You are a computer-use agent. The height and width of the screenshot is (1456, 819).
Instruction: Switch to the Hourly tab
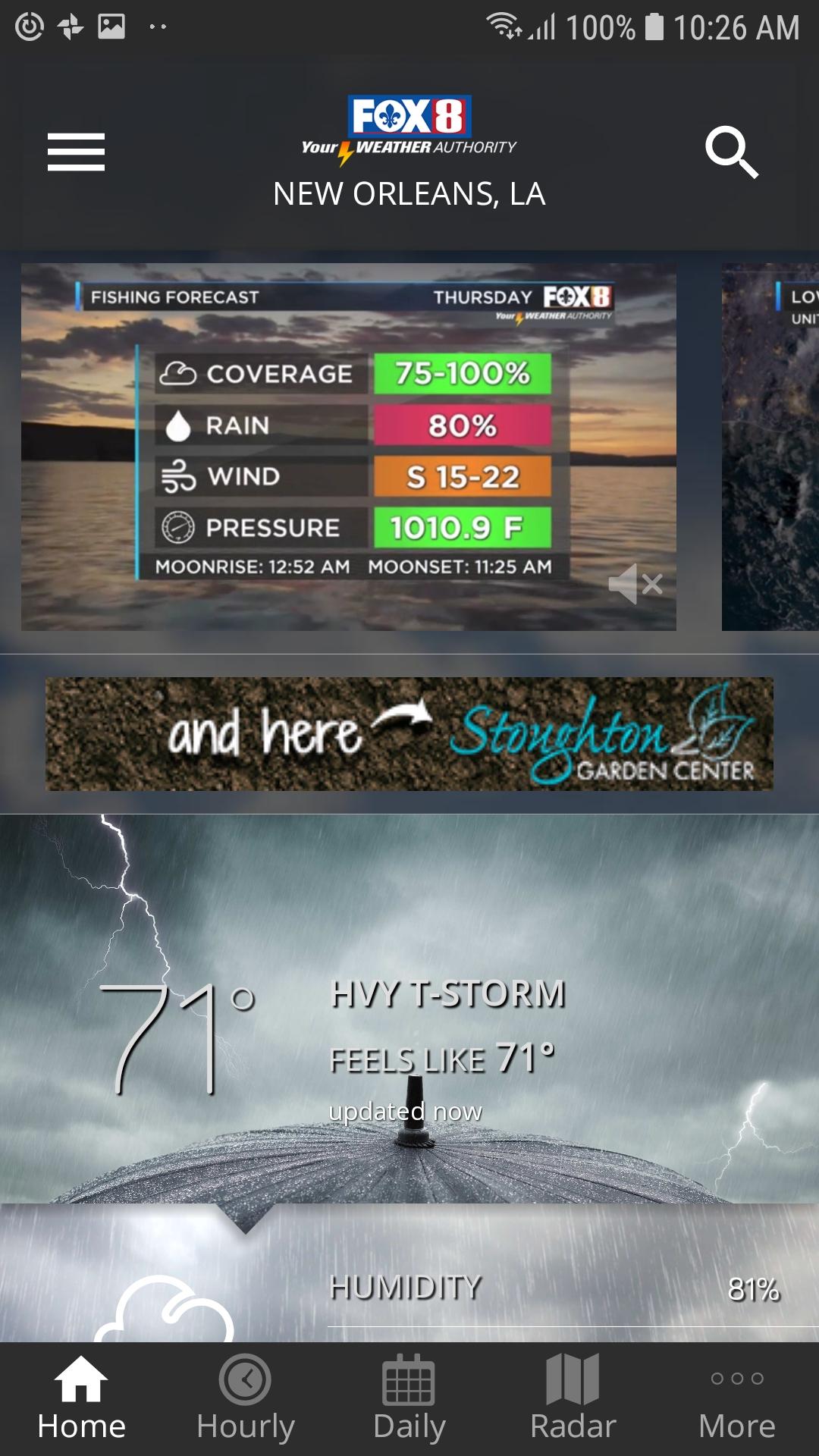coord(245,1398)
